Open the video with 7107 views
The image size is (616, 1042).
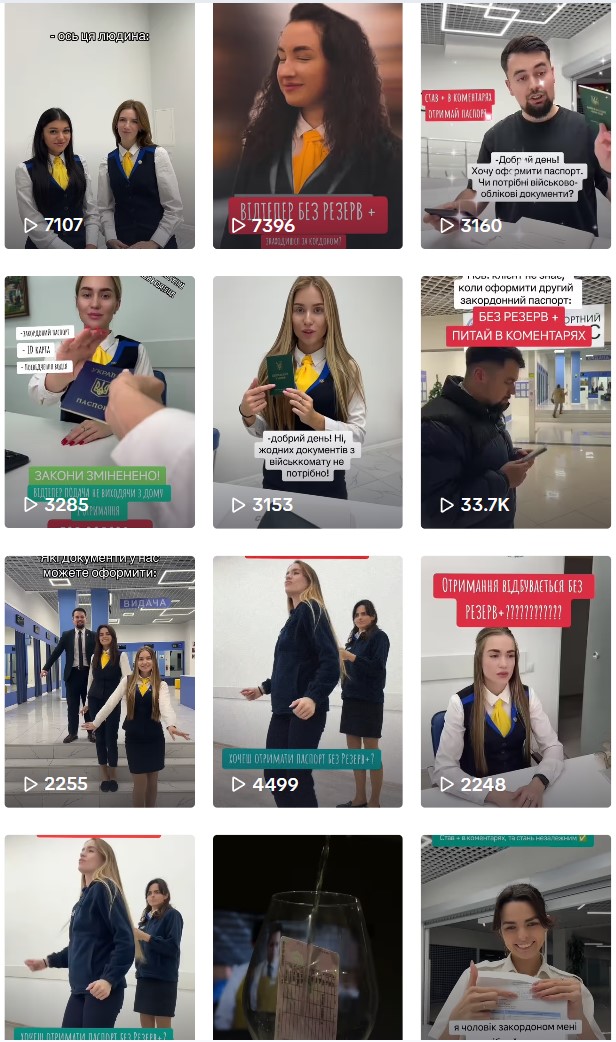pos(100,125)
